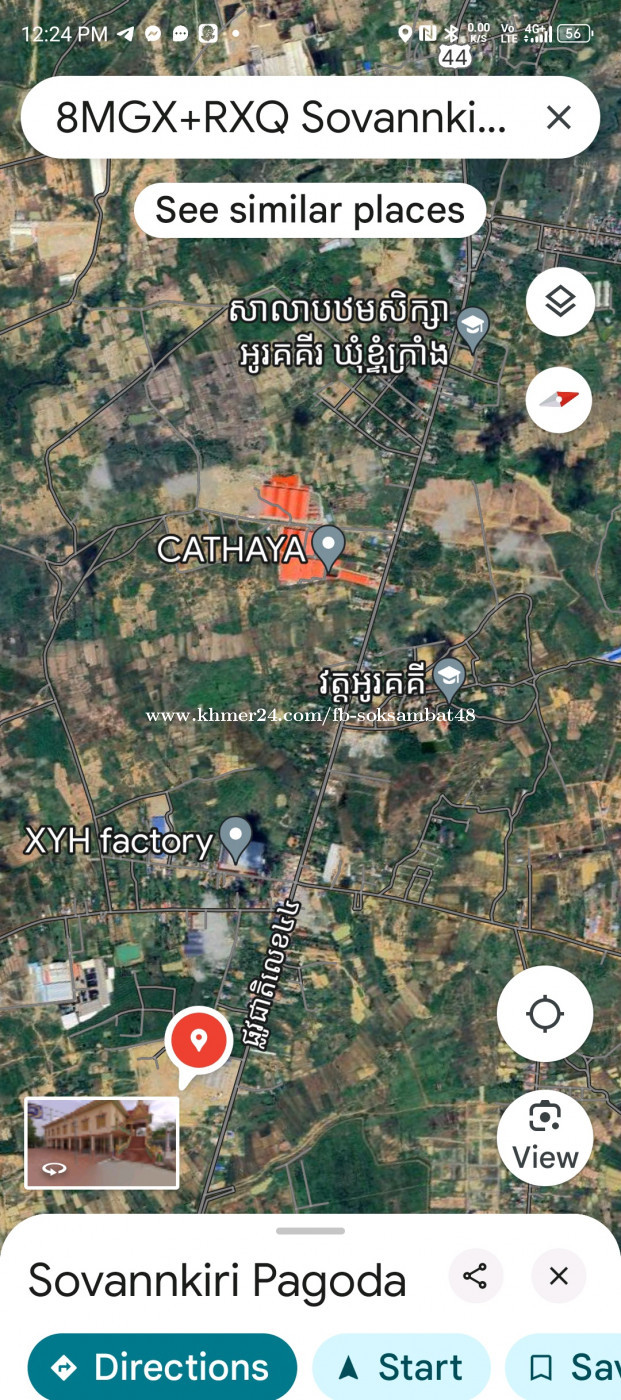
Task: Clear the search with the X button
Action: coord(558,118)
